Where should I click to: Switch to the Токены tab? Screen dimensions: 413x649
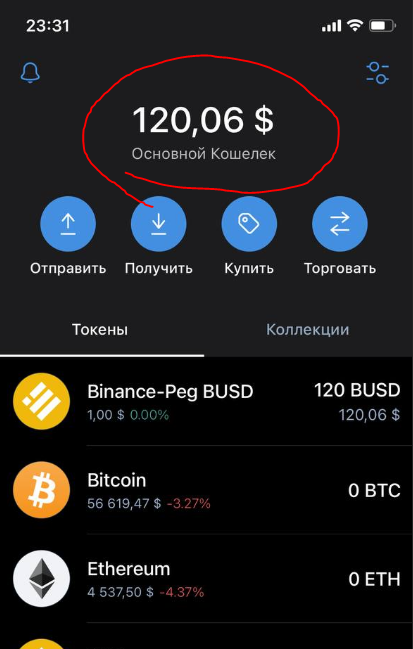point(100,330)
